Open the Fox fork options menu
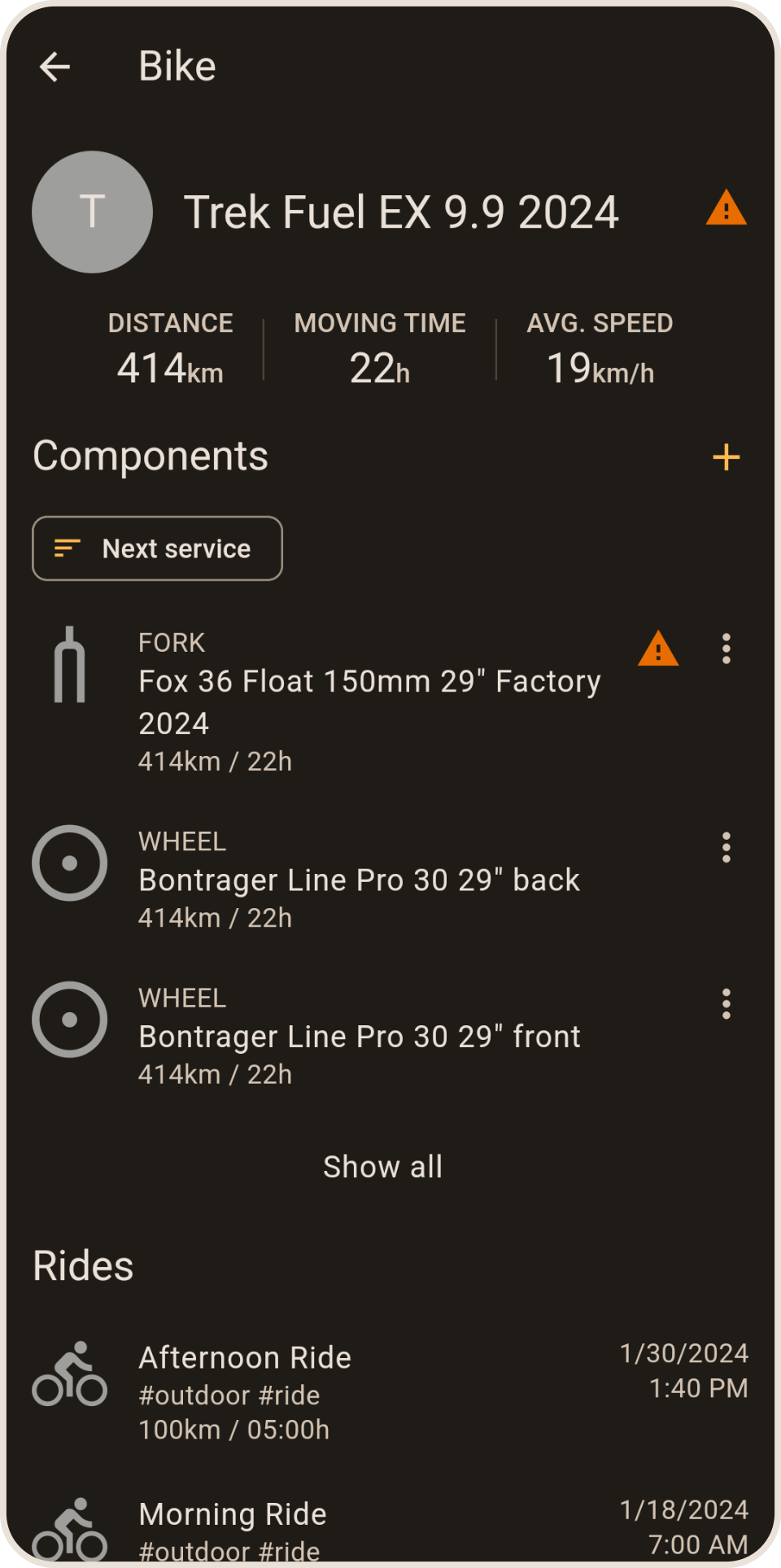The height and width of the screenshot is (1568, 781). point(726,649)
